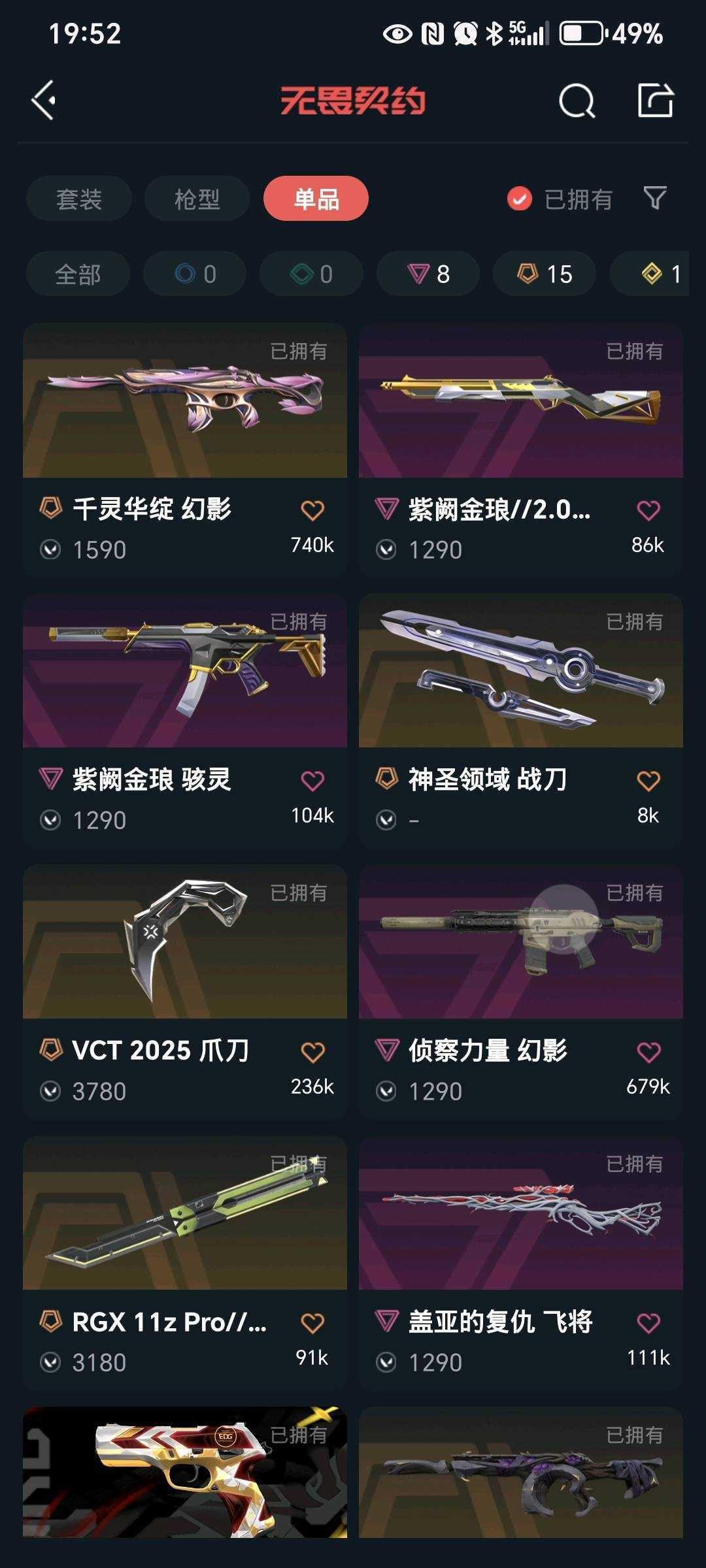Like the 盖亚的复仇 飞将 skin
This screenshot has width=706, height=1568.
click(x=648, y=1323)
